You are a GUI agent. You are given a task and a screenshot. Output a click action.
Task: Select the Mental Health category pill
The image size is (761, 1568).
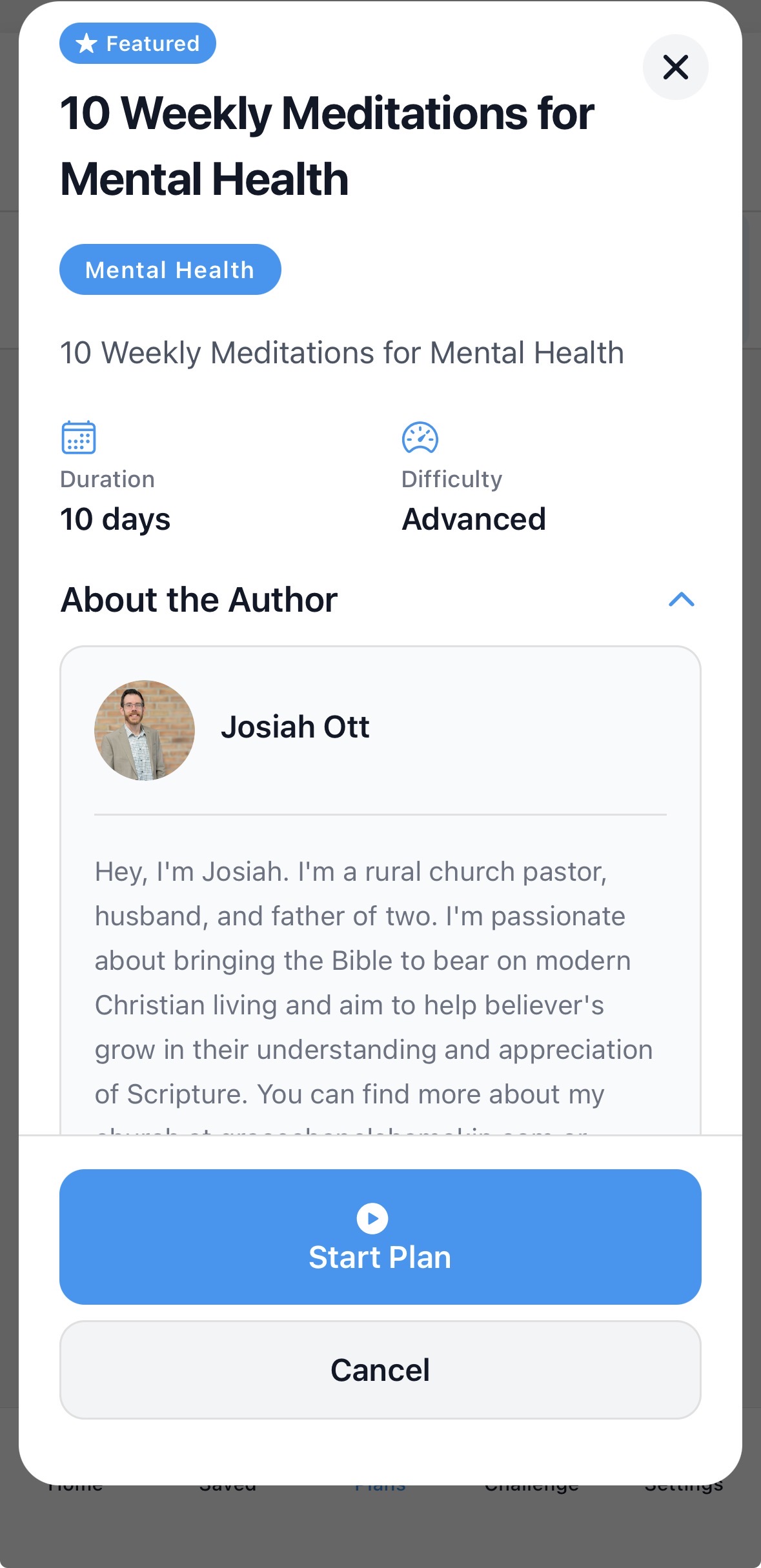pos(170,269)
